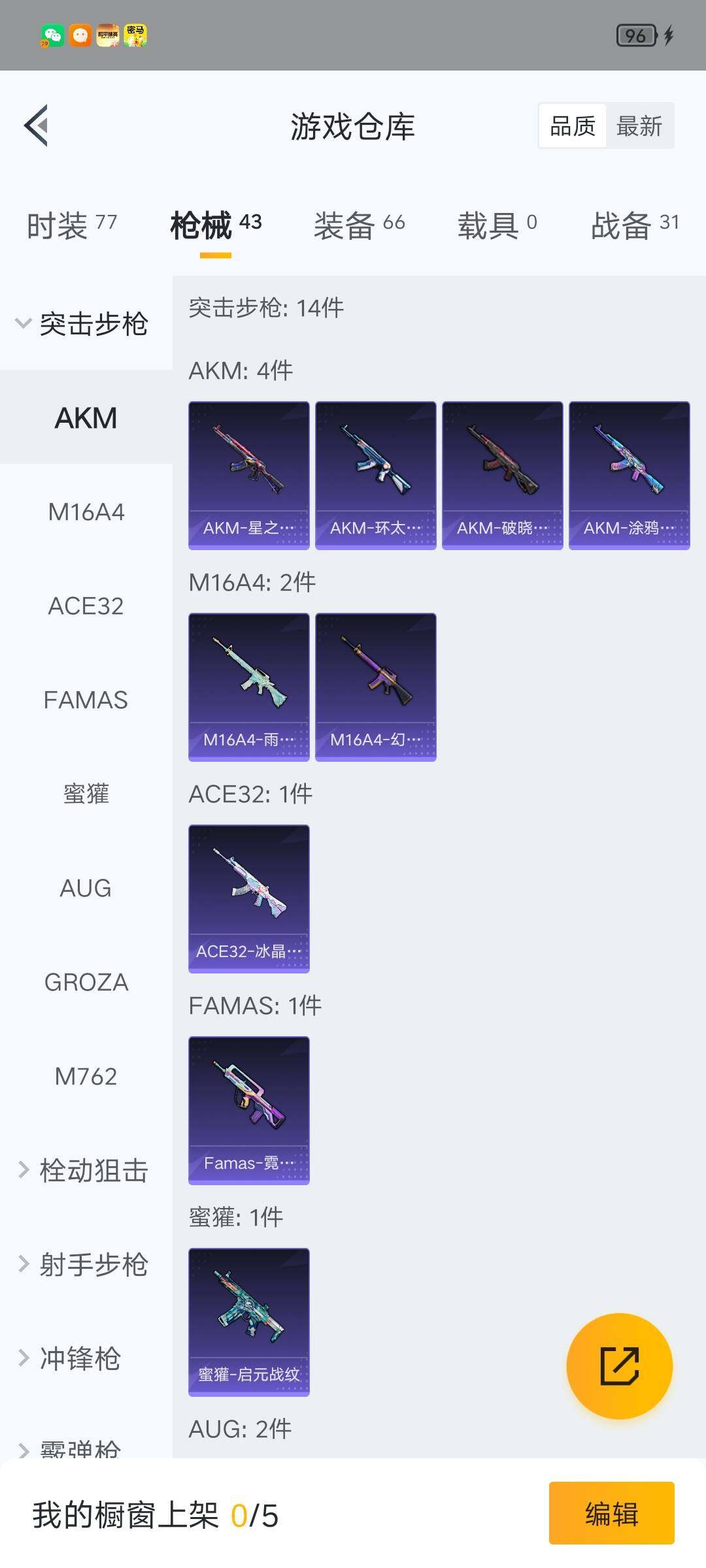Go back from the 游戏仓库 page
This screenshot has height=1568, width=706.
point(37,125)
